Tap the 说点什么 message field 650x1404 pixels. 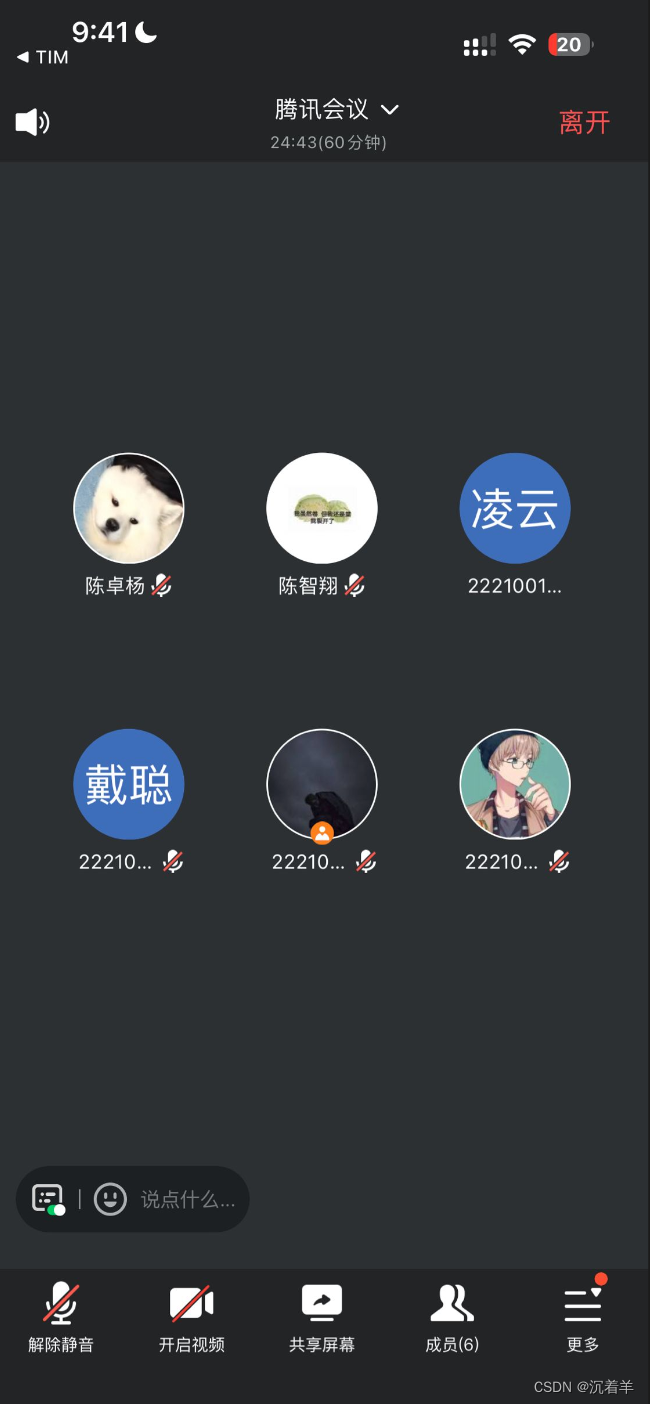pyautogui.click(x=188, y=1198)
